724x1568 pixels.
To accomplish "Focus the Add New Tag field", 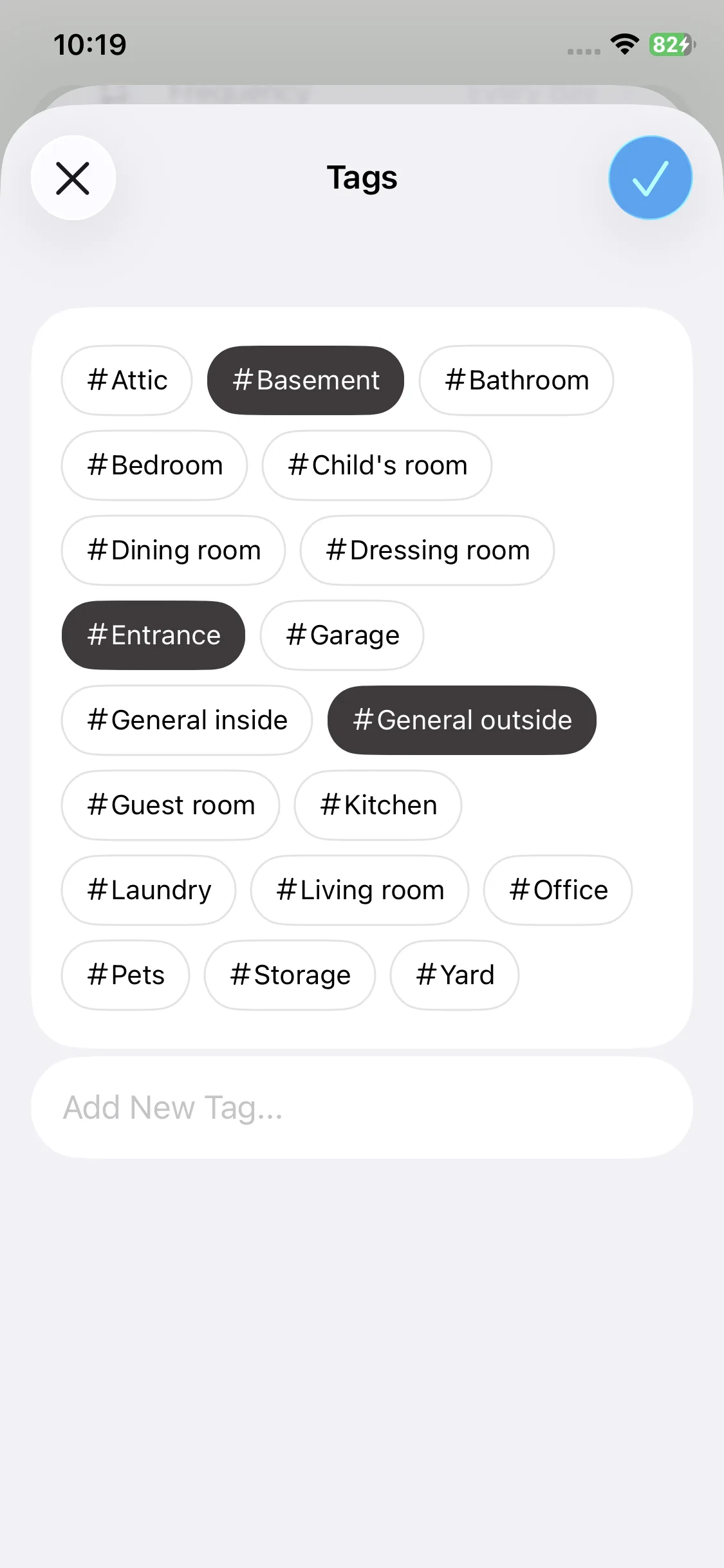I will [x=362, y=1108].
